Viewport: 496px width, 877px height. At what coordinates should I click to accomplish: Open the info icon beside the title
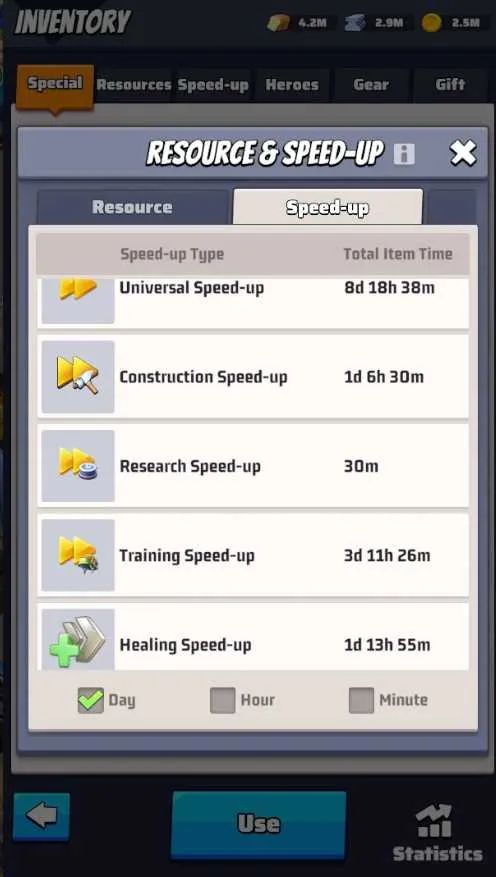tap(404, 154)
